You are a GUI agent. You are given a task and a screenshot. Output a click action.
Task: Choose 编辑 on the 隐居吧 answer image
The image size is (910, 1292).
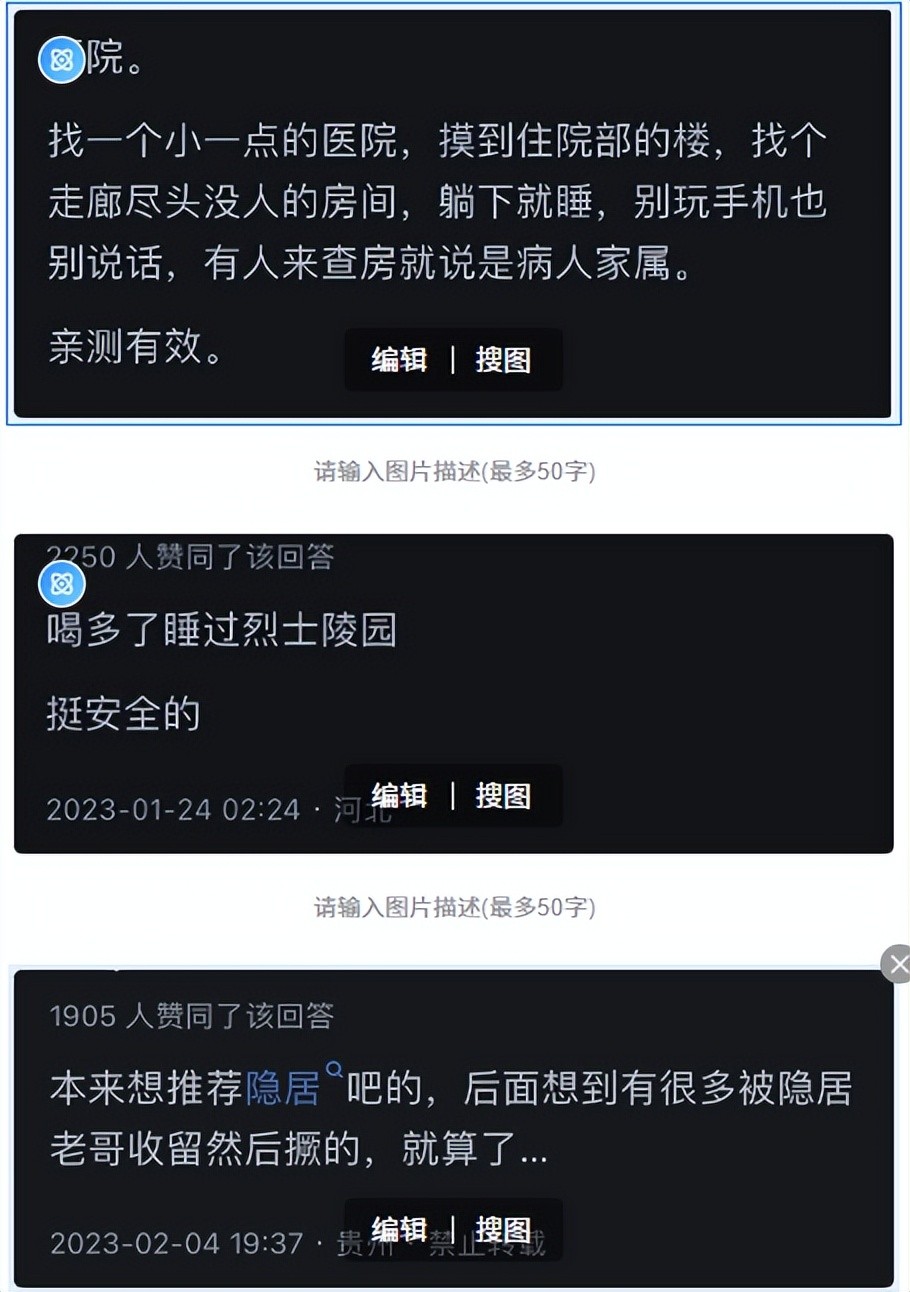[399, 1229]
